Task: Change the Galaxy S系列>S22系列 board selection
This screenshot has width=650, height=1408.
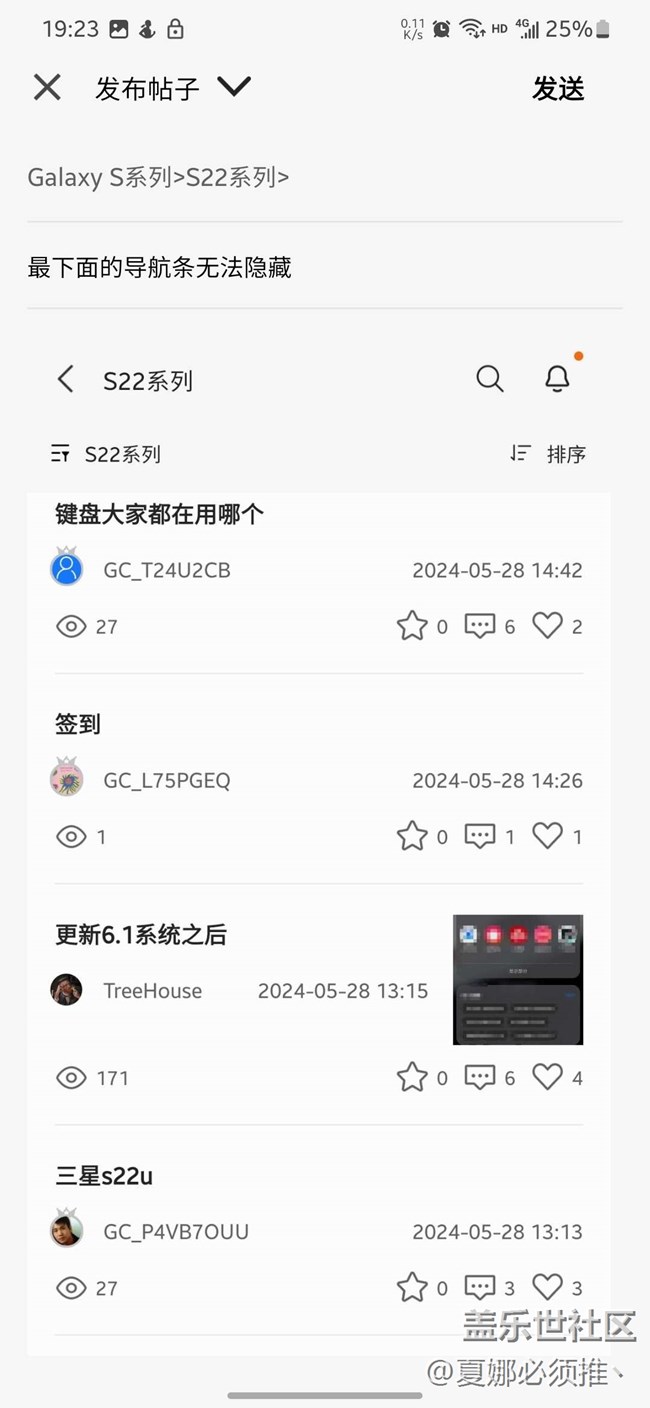Action: tap(158, 178)
